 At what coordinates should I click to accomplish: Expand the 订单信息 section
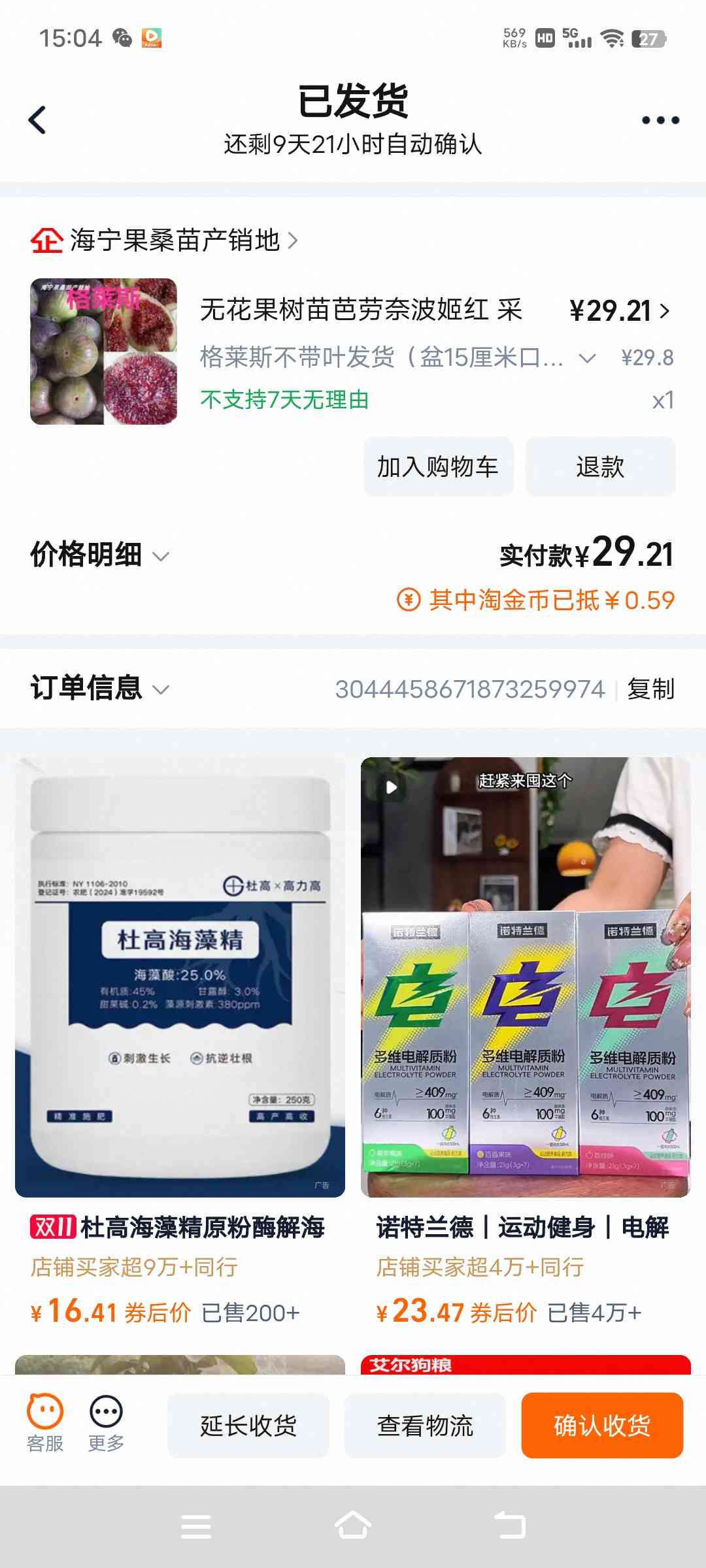coord(99,689)
